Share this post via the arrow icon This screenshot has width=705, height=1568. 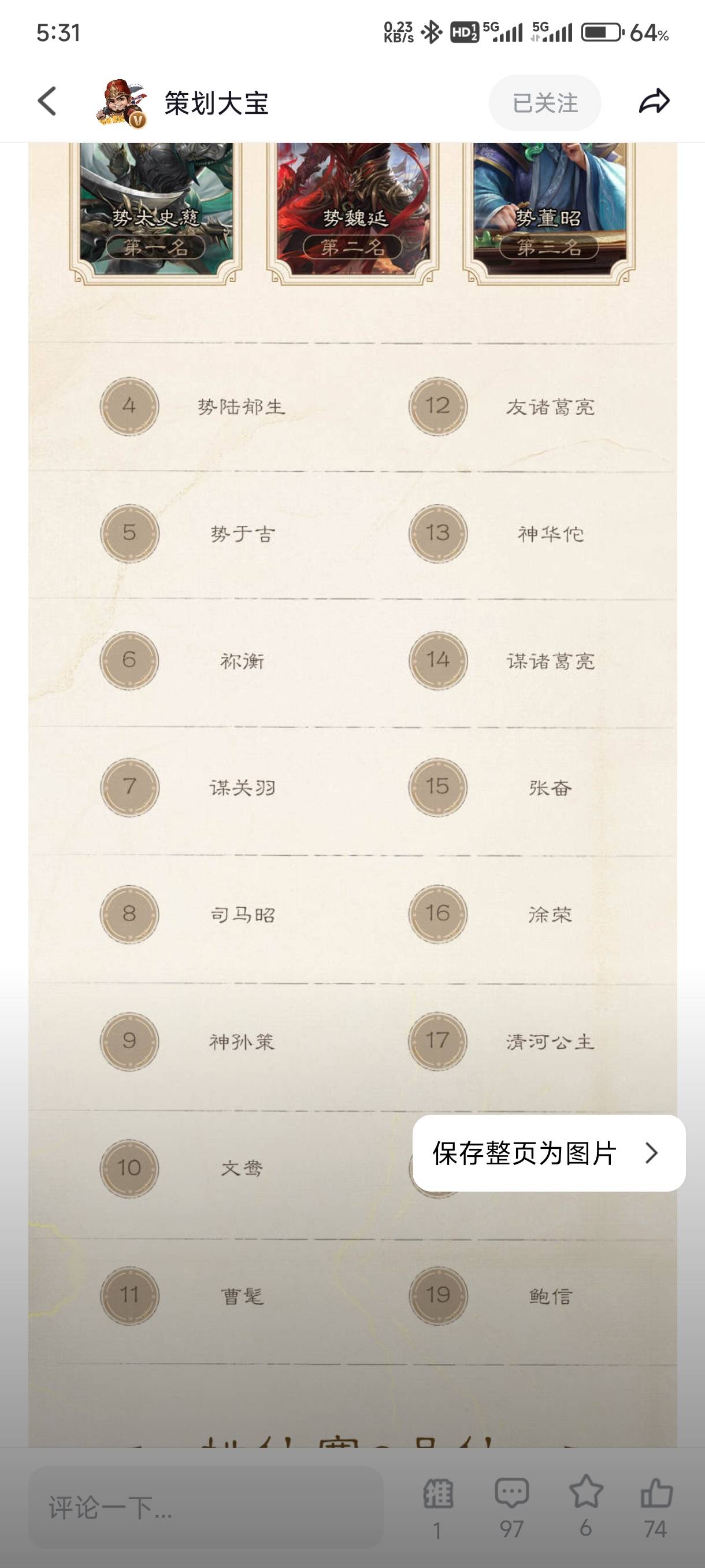coord(654,102)
